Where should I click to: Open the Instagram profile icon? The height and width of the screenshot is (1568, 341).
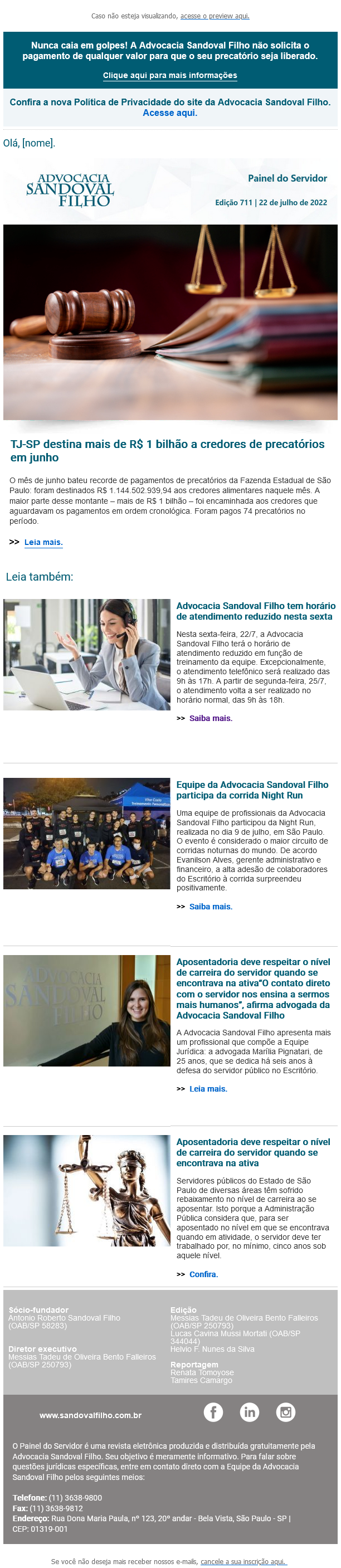286,1411
